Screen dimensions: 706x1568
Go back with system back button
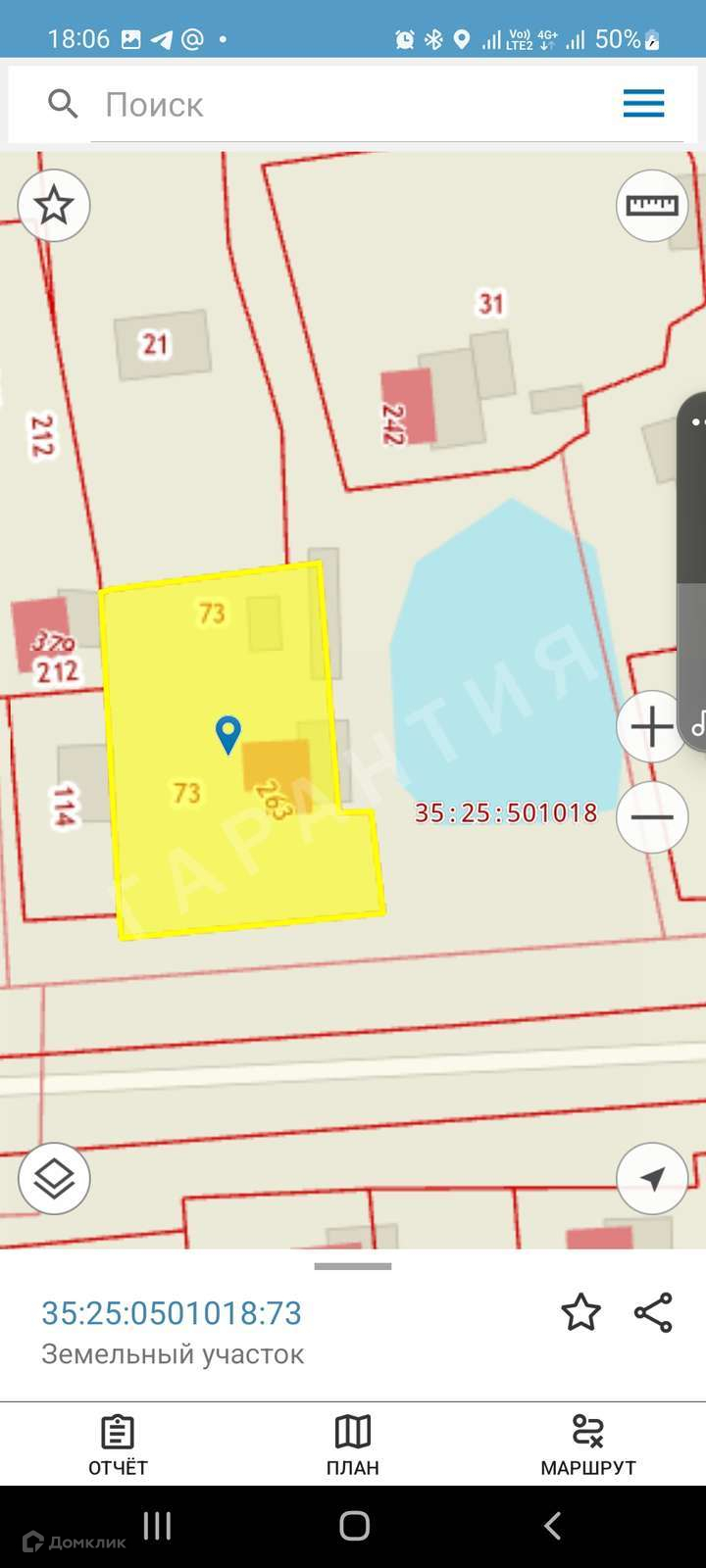552,1525
